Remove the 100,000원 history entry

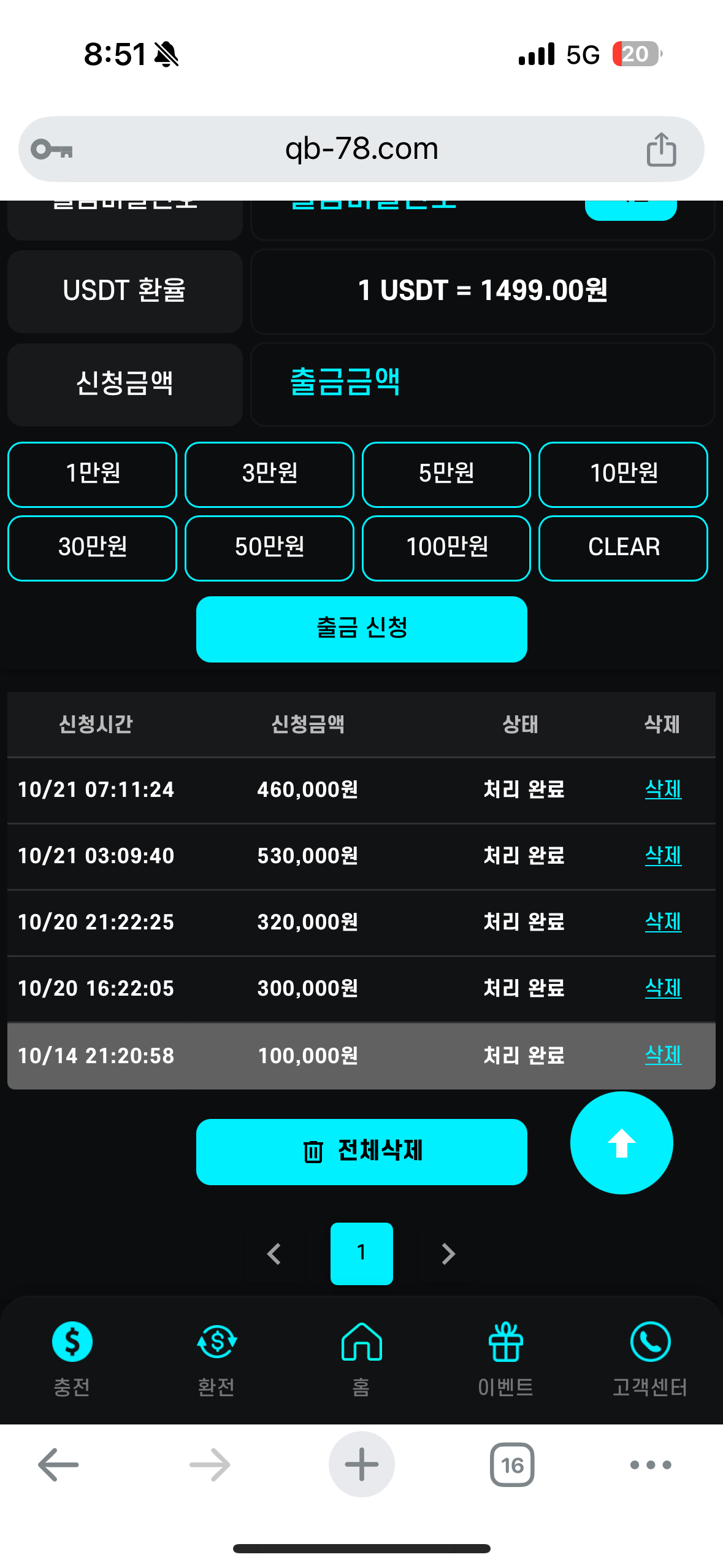point(663,1055)
